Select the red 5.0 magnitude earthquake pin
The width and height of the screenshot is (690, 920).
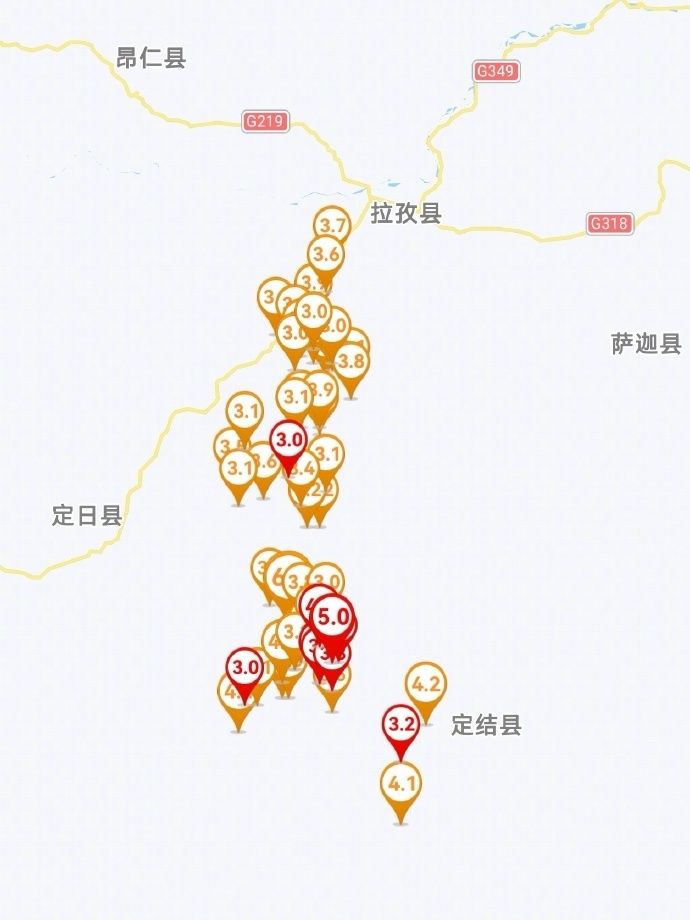point(334,617)
